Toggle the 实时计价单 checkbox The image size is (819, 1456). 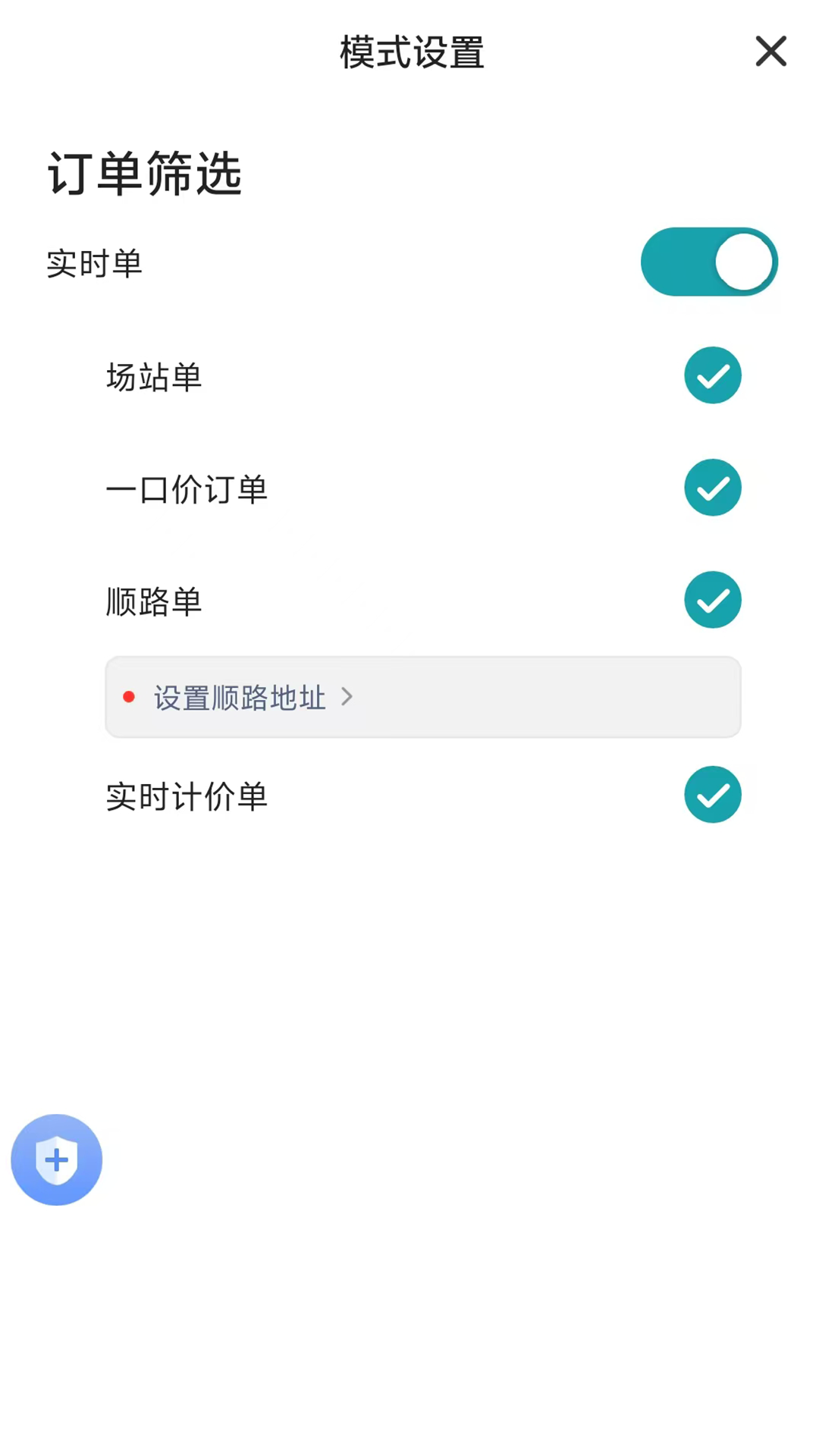tap(712, 795)
